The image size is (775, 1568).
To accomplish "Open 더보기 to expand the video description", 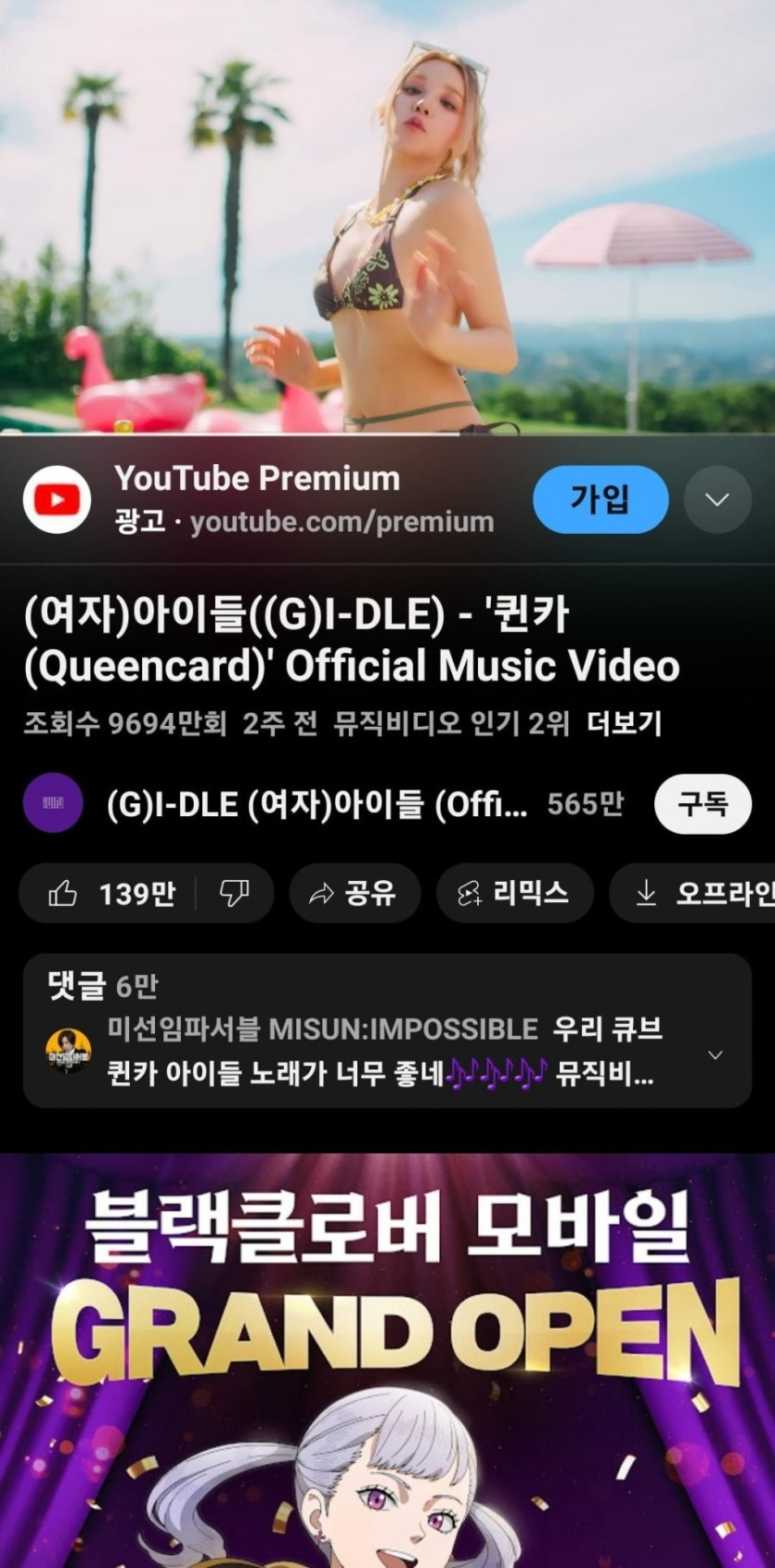I will [x=625, y=723].
